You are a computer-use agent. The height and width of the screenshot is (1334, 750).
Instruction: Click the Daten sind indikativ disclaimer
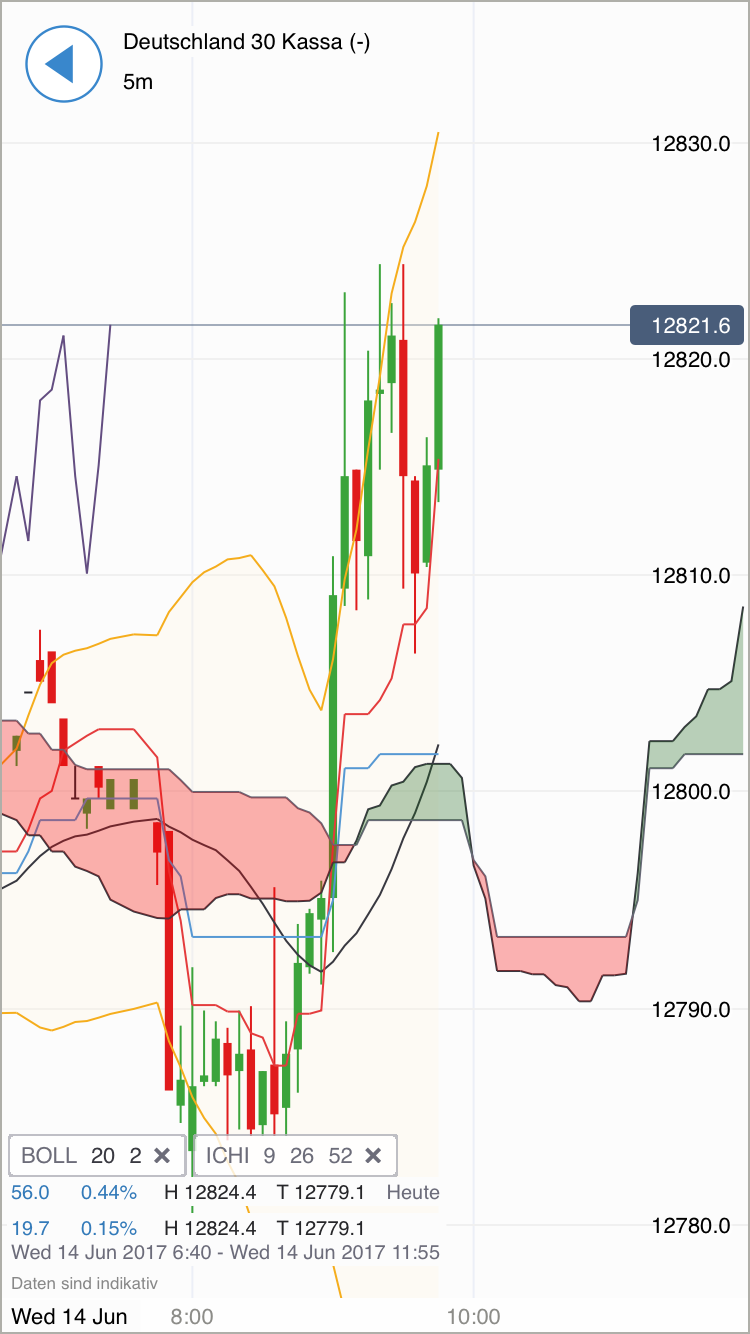pos(70,1284)
